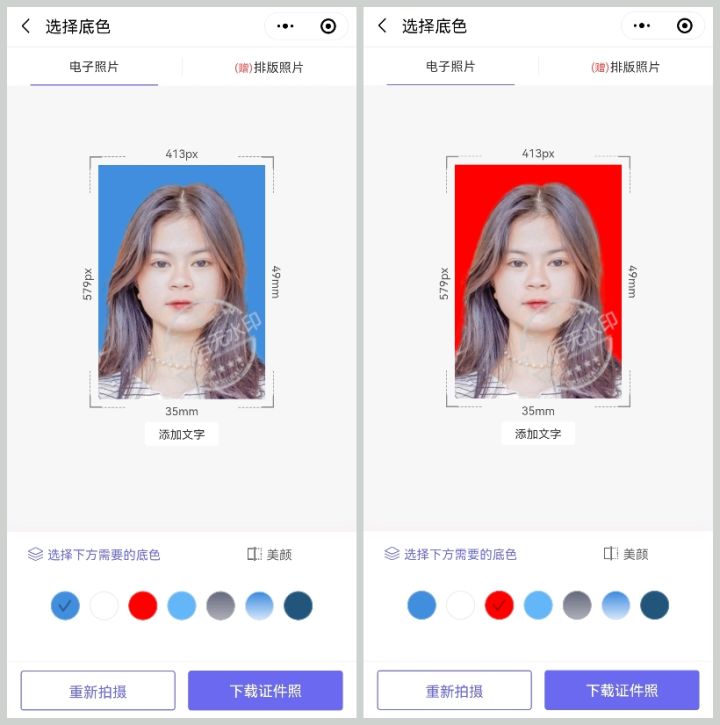The height and width of the screenshot is (725, 720).
Task: Pick the dark navy blue color swatch
Action: click(299, 606)
